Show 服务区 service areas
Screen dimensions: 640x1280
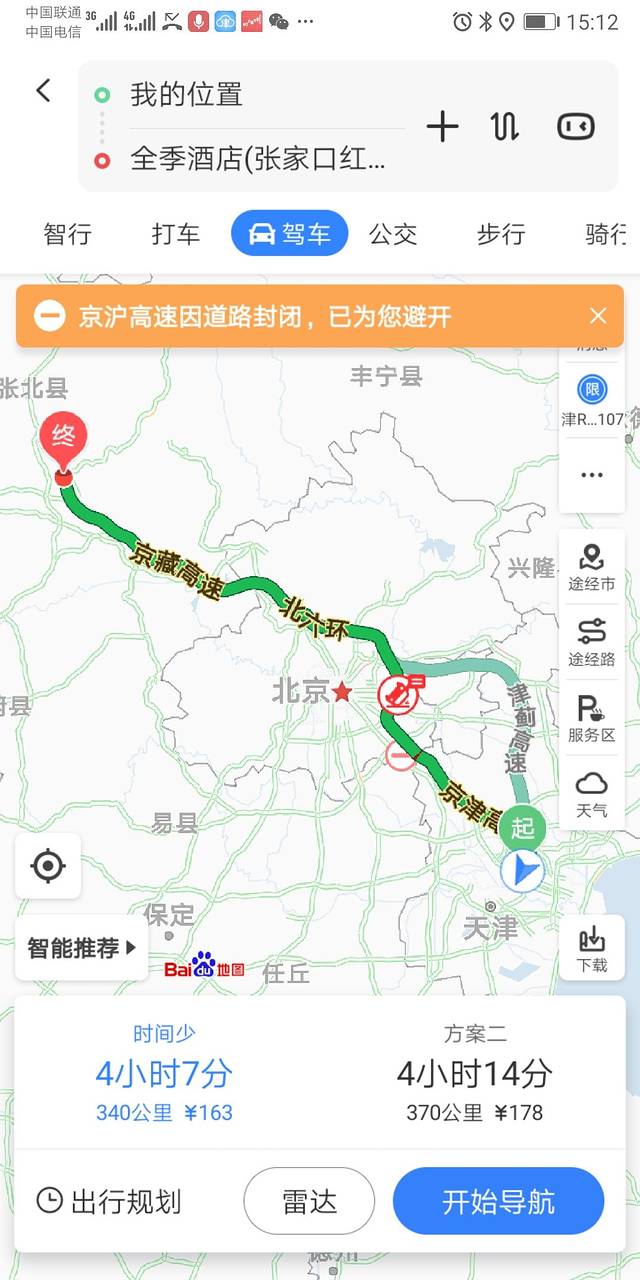click(x=592, y=717)
